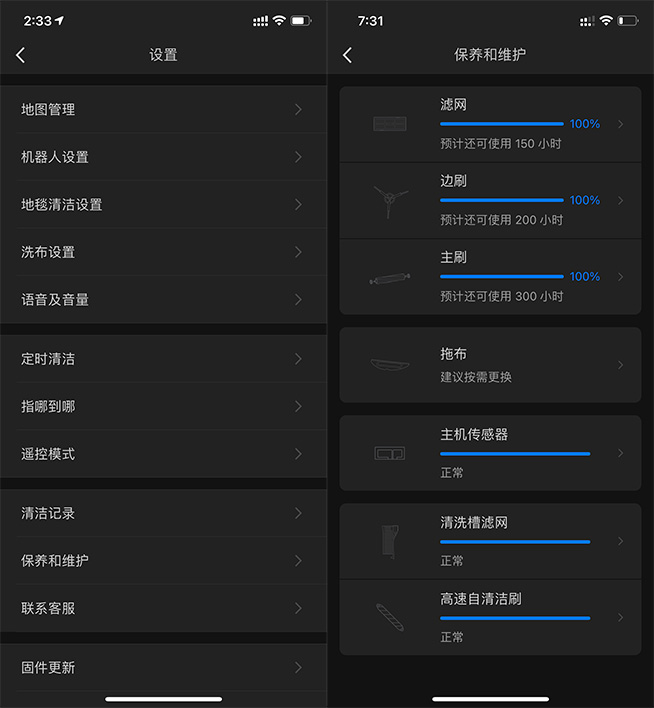Open 拖布 replacement info
The height and width of the screenshot is (708, 654).
click(490, 365)
